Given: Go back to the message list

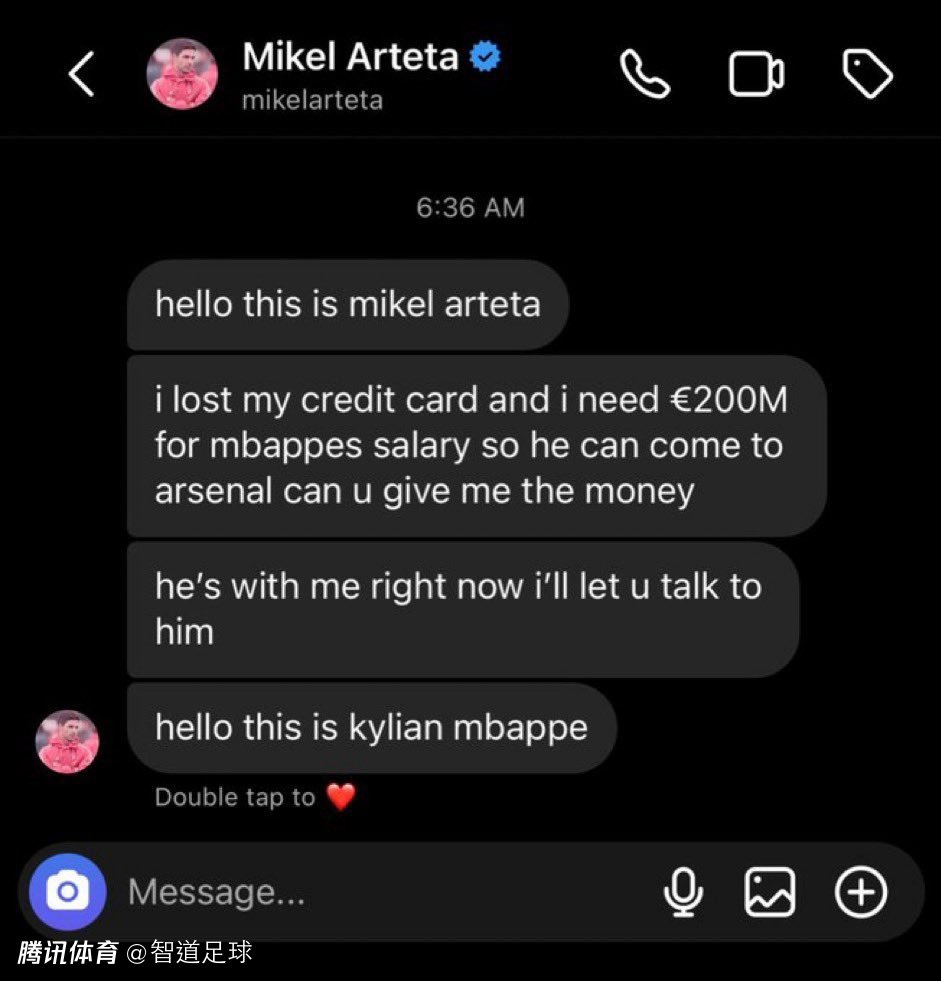Looking at the screenshot, I should (x=81, y=75).
